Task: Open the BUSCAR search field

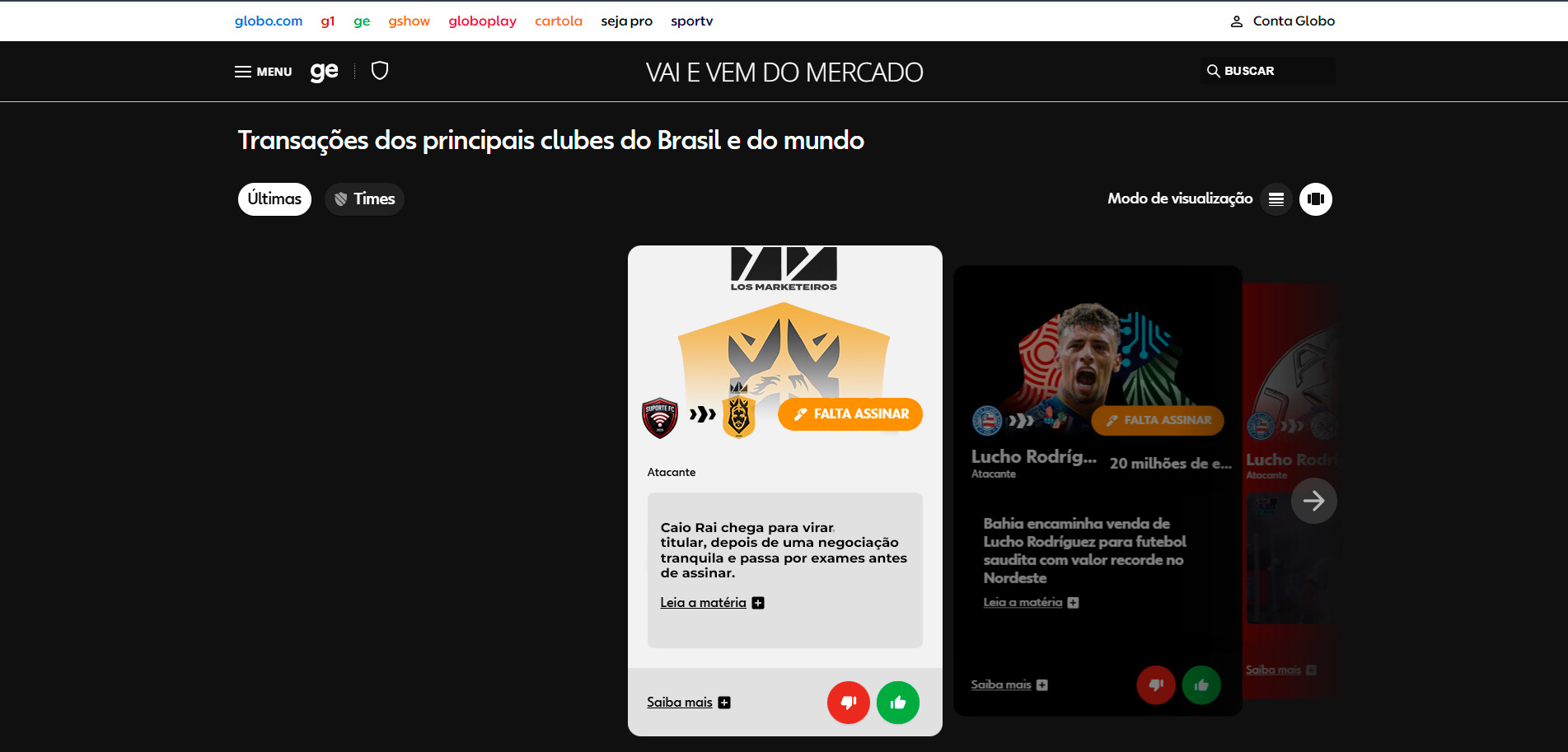Action: 1266,71
